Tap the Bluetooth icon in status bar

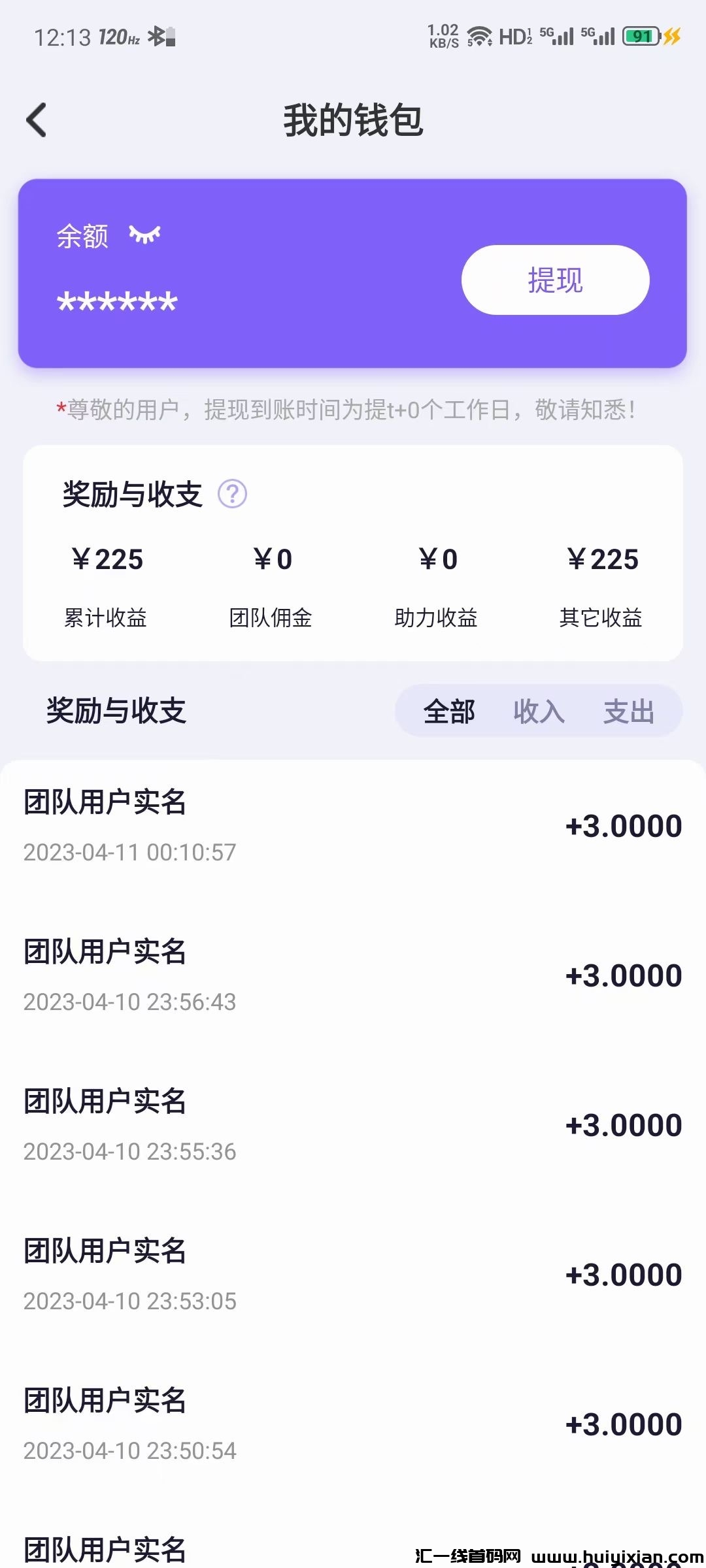157,37
